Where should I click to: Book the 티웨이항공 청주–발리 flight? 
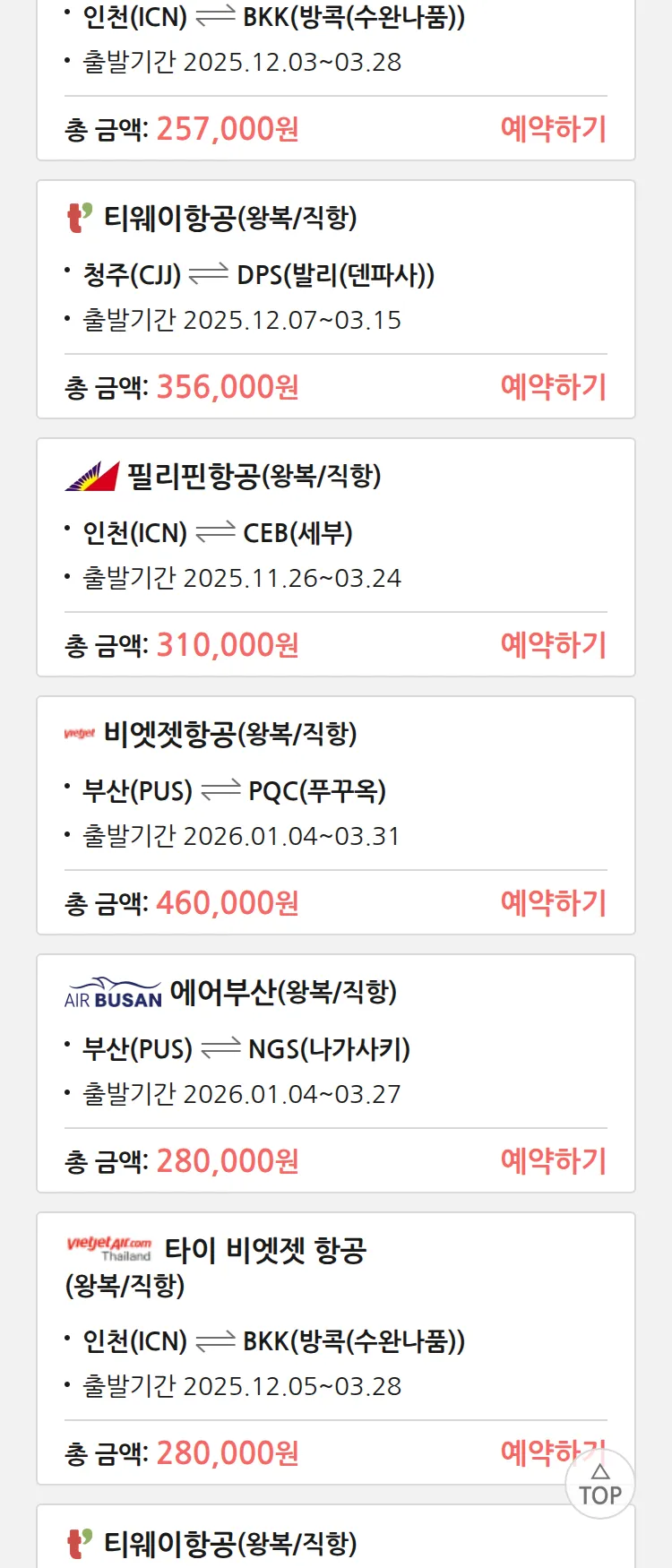coord(553,387)
